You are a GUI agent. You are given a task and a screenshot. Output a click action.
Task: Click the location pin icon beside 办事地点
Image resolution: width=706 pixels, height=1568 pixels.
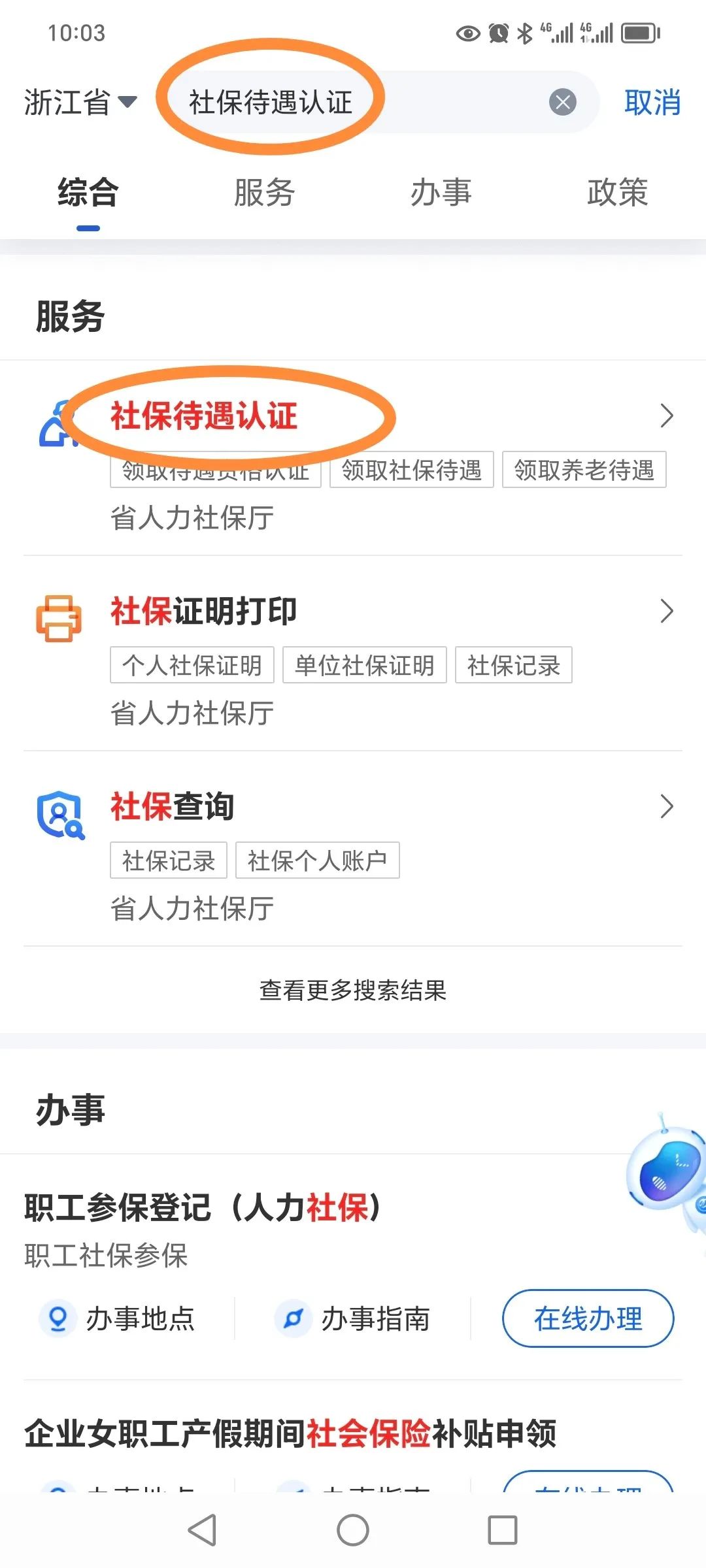(x=58, y=1318)
